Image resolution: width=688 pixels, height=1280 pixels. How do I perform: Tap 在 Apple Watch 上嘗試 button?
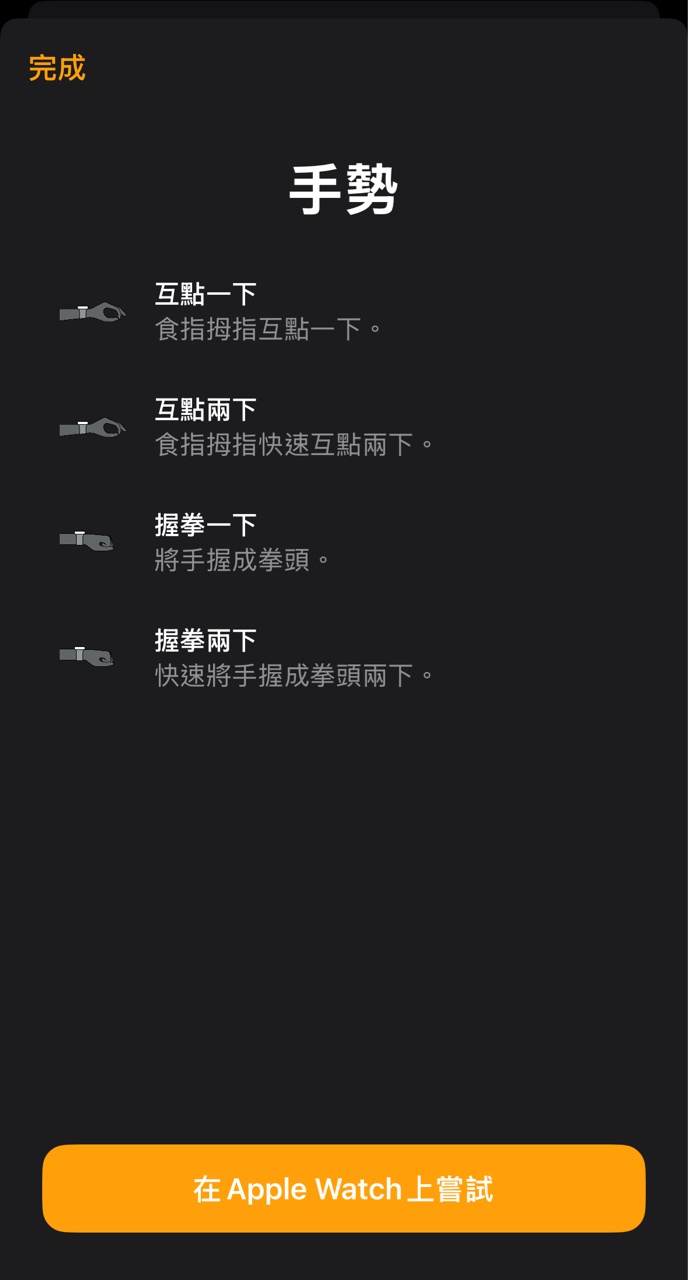(344, 1188)
